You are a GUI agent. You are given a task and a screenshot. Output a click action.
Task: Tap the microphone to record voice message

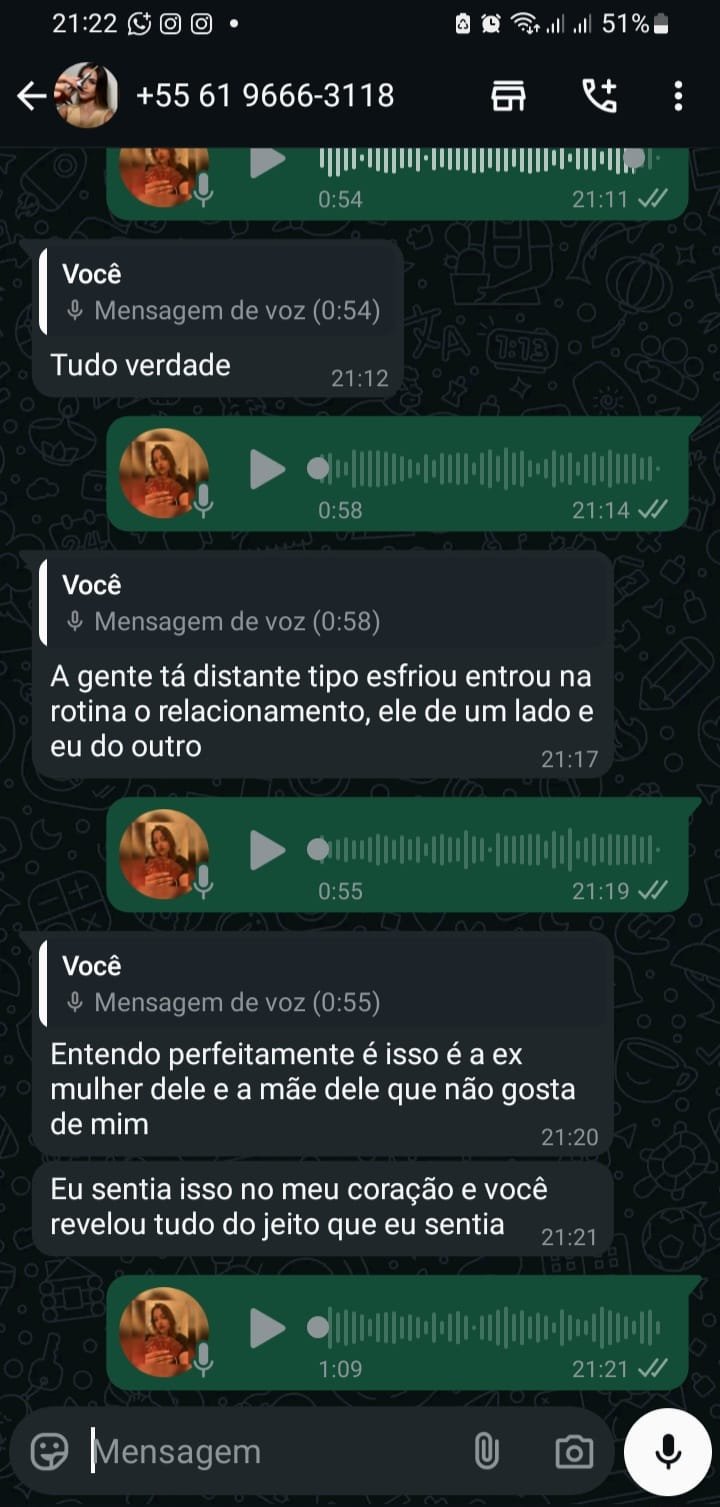point(668,1451)
